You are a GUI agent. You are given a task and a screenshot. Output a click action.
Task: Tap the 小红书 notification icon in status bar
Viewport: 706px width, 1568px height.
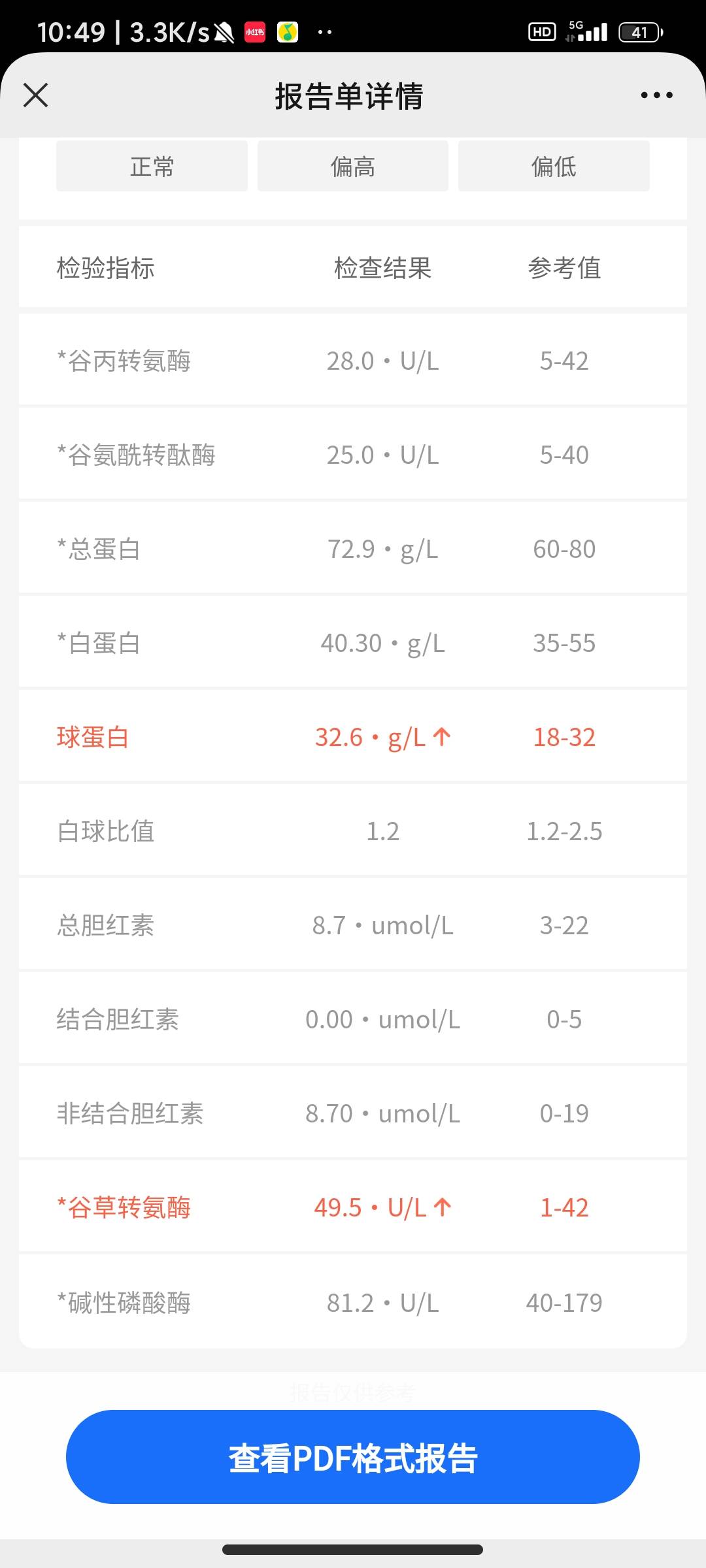point(254,31)
